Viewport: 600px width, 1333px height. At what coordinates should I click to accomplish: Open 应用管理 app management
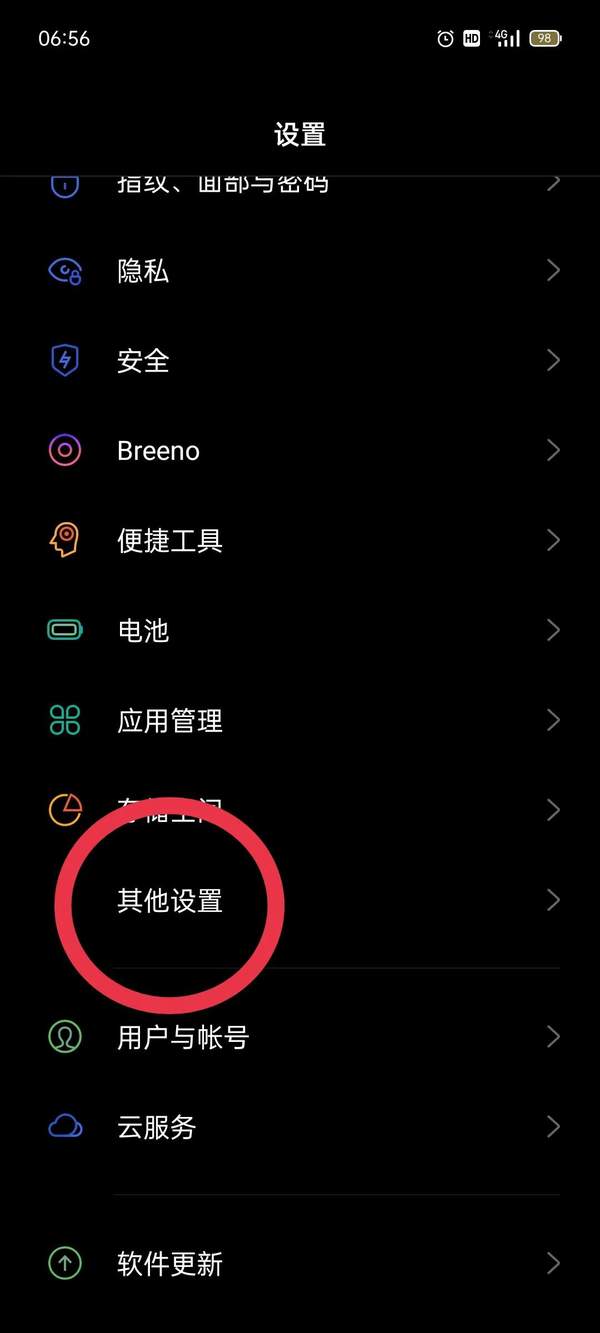click(170, 721)
